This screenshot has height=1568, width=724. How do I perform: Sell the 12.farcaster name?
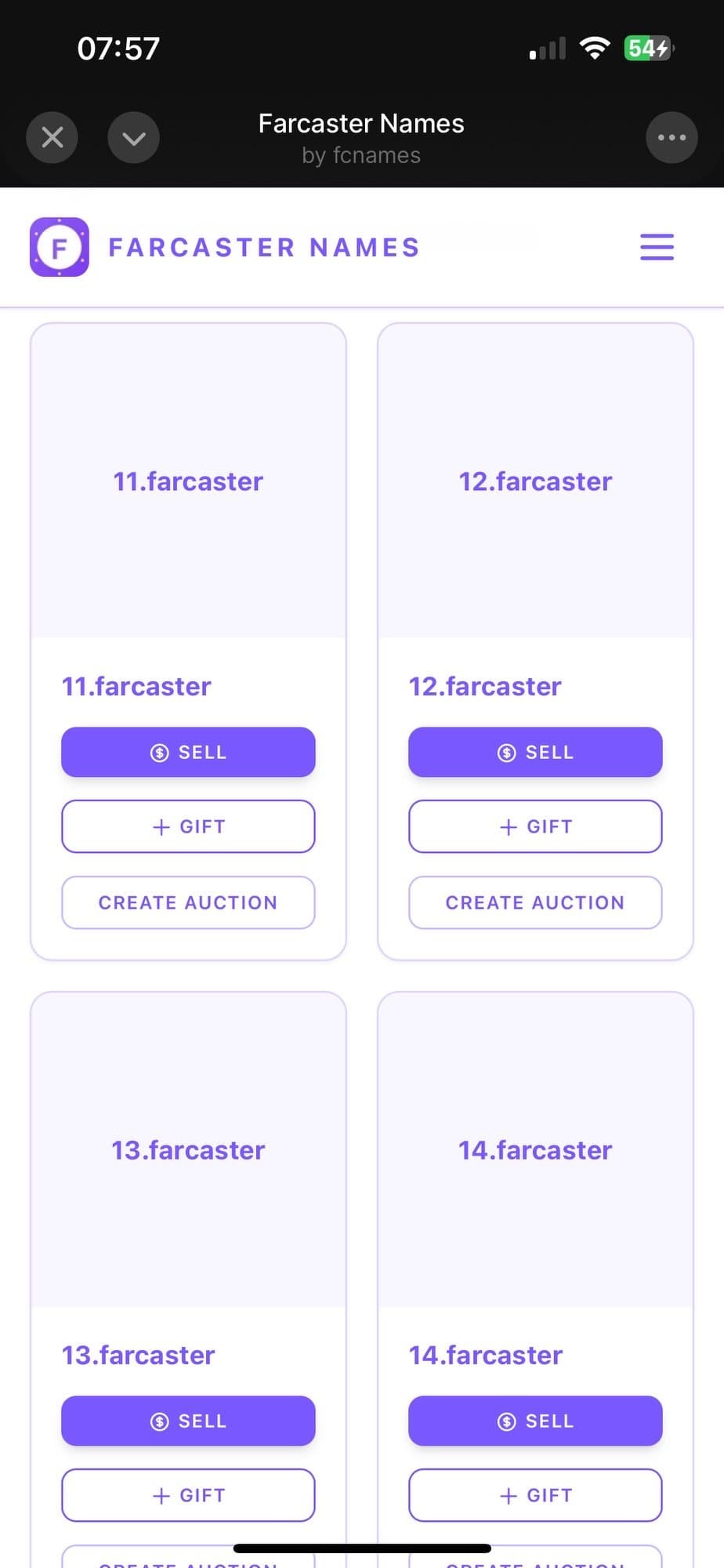point(535,752)
